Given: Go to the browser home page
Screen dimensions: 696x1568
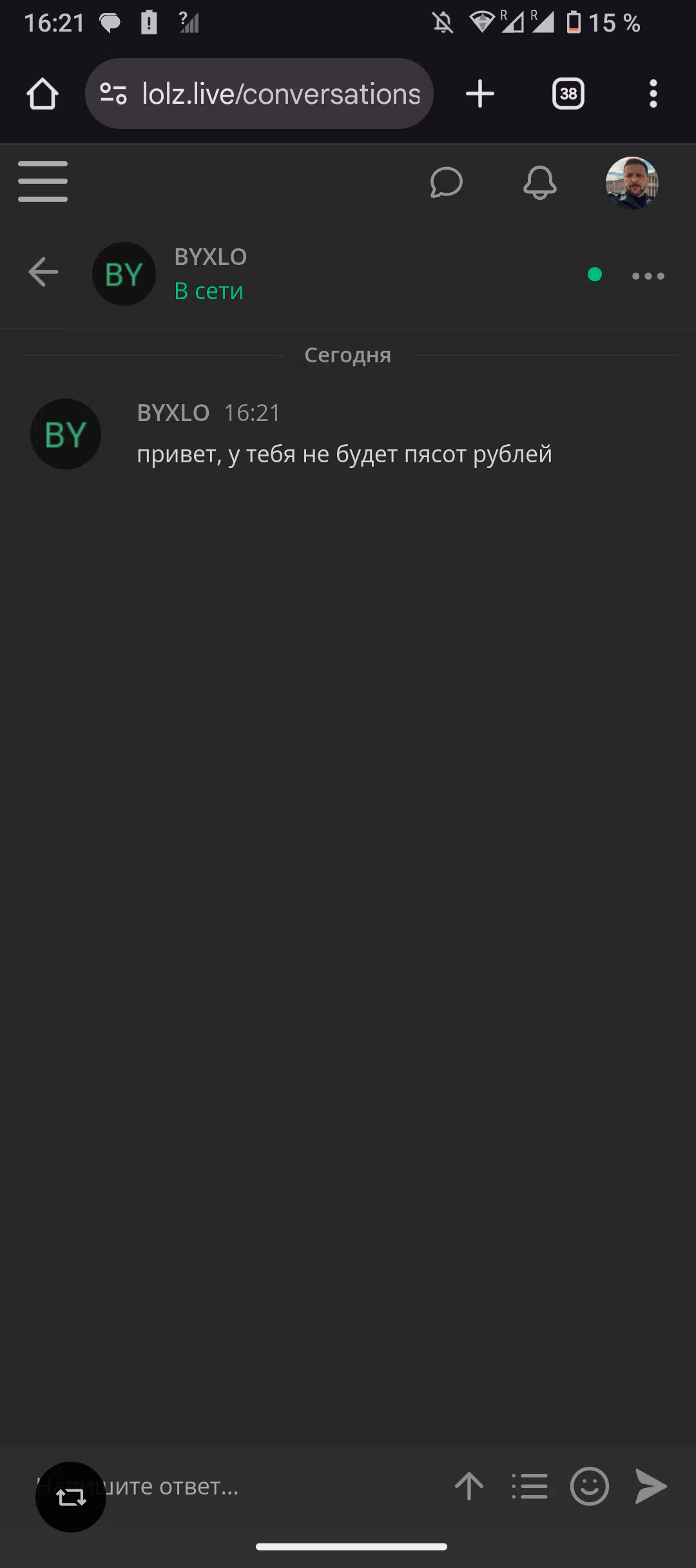Looking at the screenshot, I should (x=43, y=94).
